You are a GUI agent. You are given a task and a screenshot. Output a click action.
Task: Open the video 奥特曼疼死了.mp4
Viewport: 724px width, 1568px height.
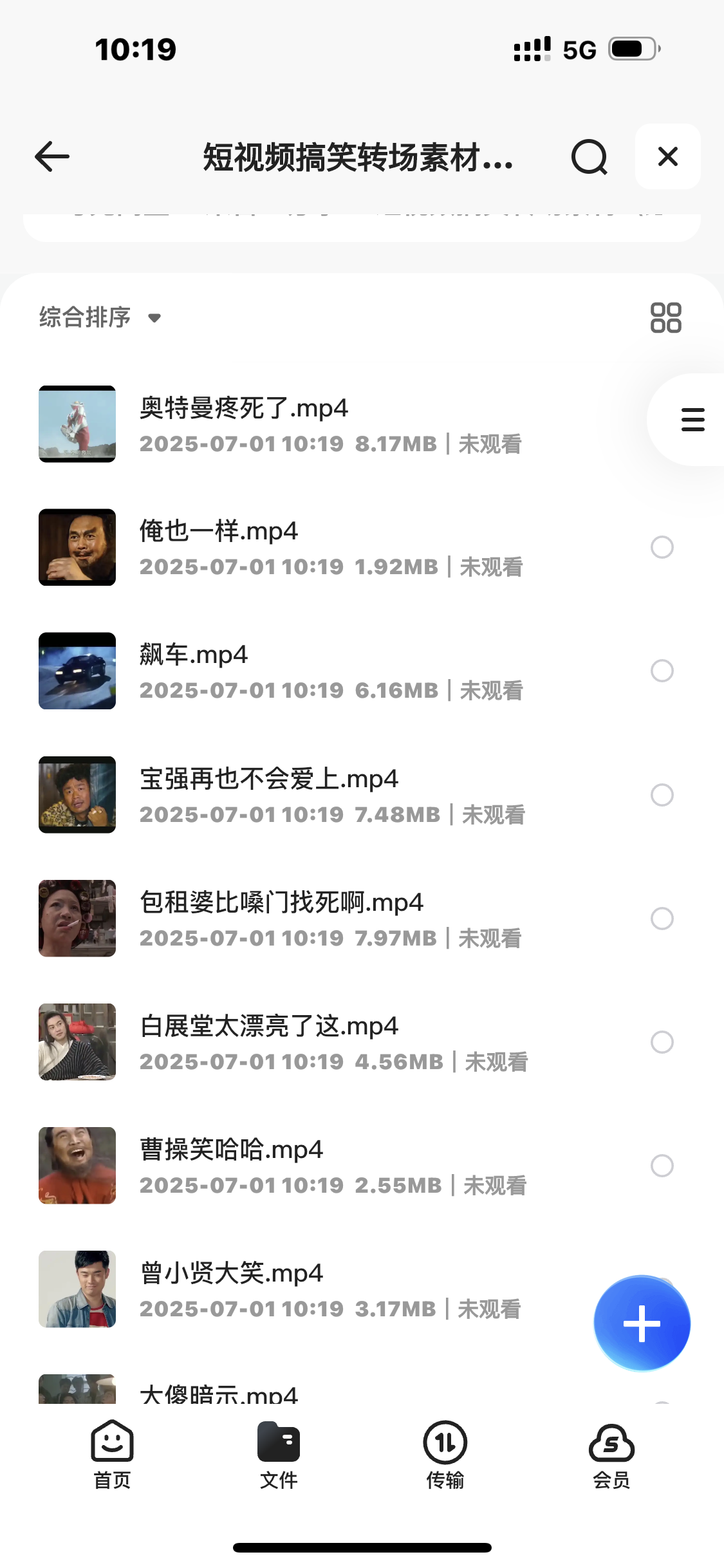(x=245, y=408)
